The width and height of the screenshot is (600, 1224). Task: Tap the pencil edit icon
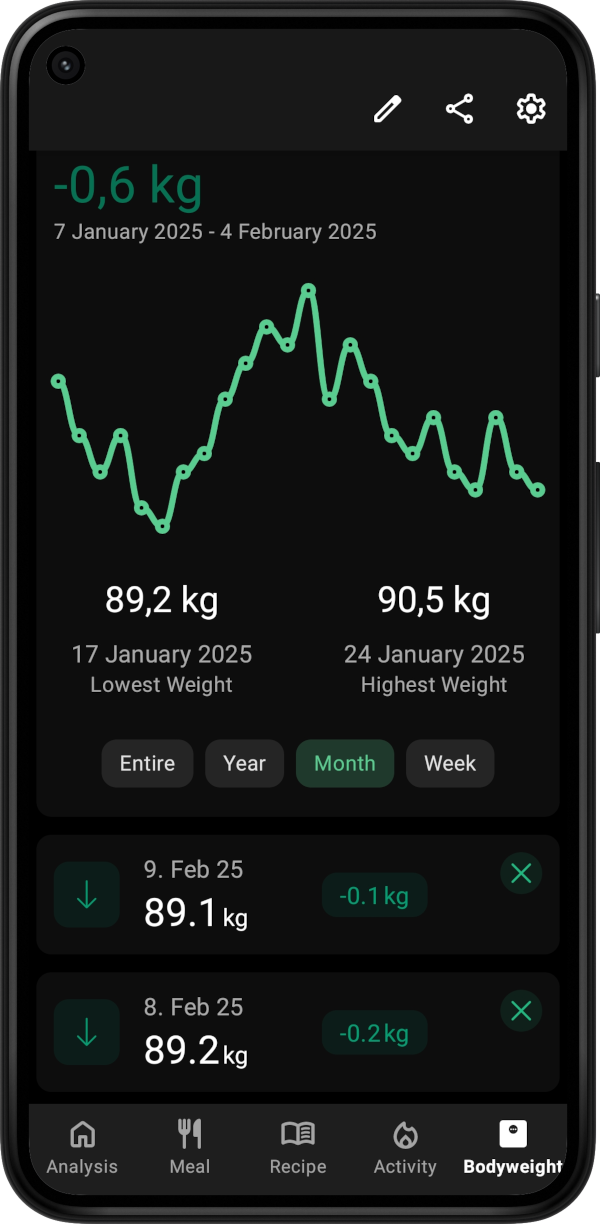click(387, 109)
